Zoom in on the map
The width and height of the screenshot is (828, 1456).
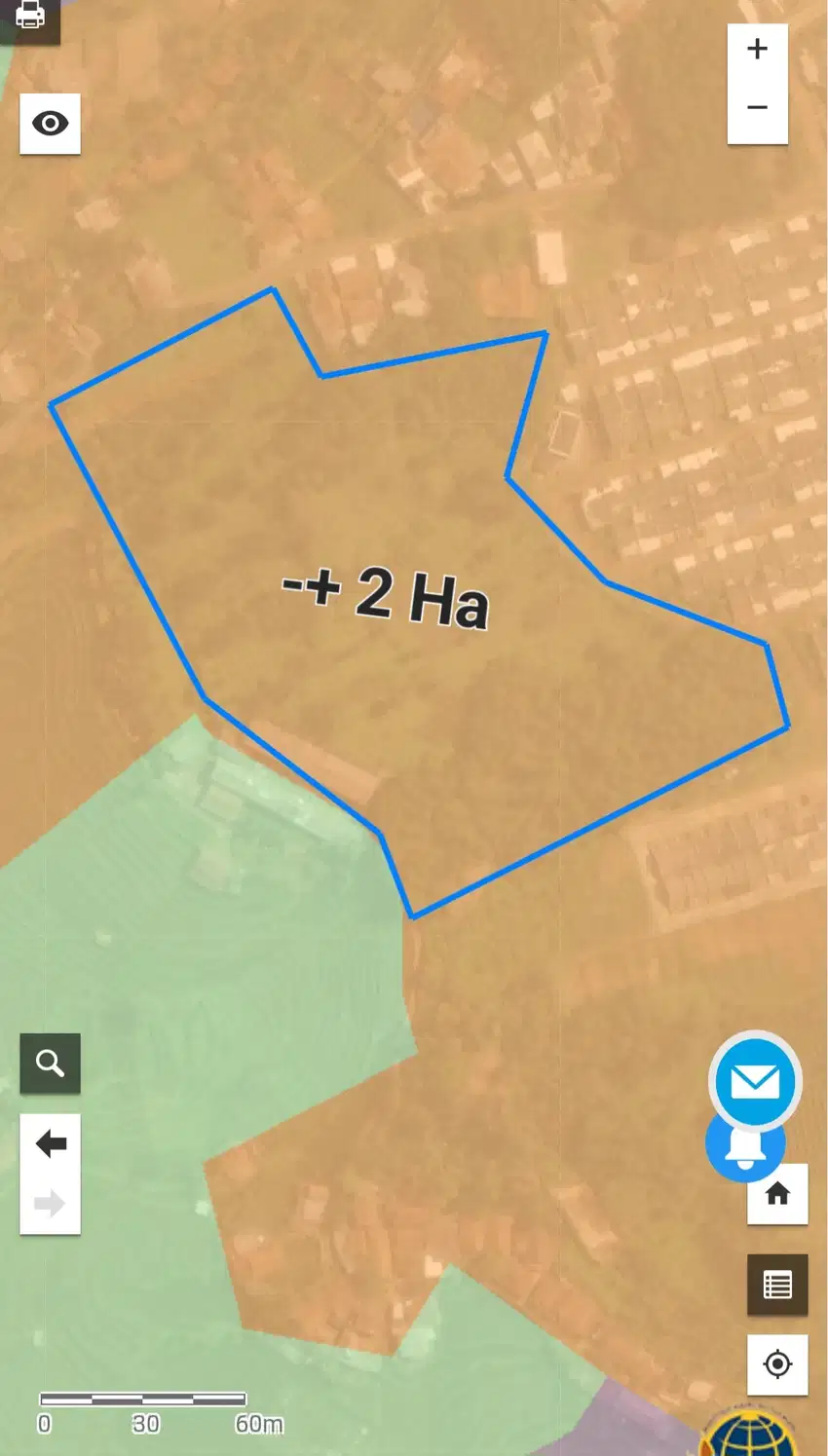click(x=757, y=50)
